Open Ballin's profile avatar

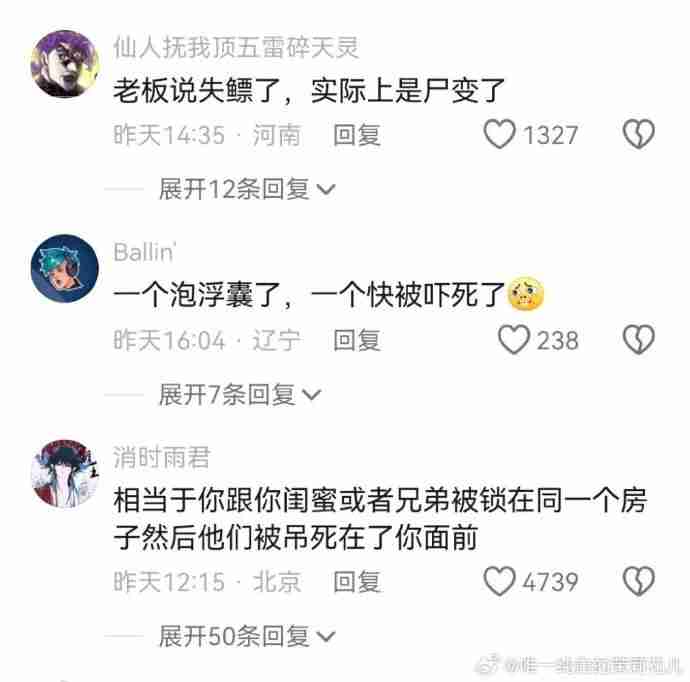click(x=64, y=269)
